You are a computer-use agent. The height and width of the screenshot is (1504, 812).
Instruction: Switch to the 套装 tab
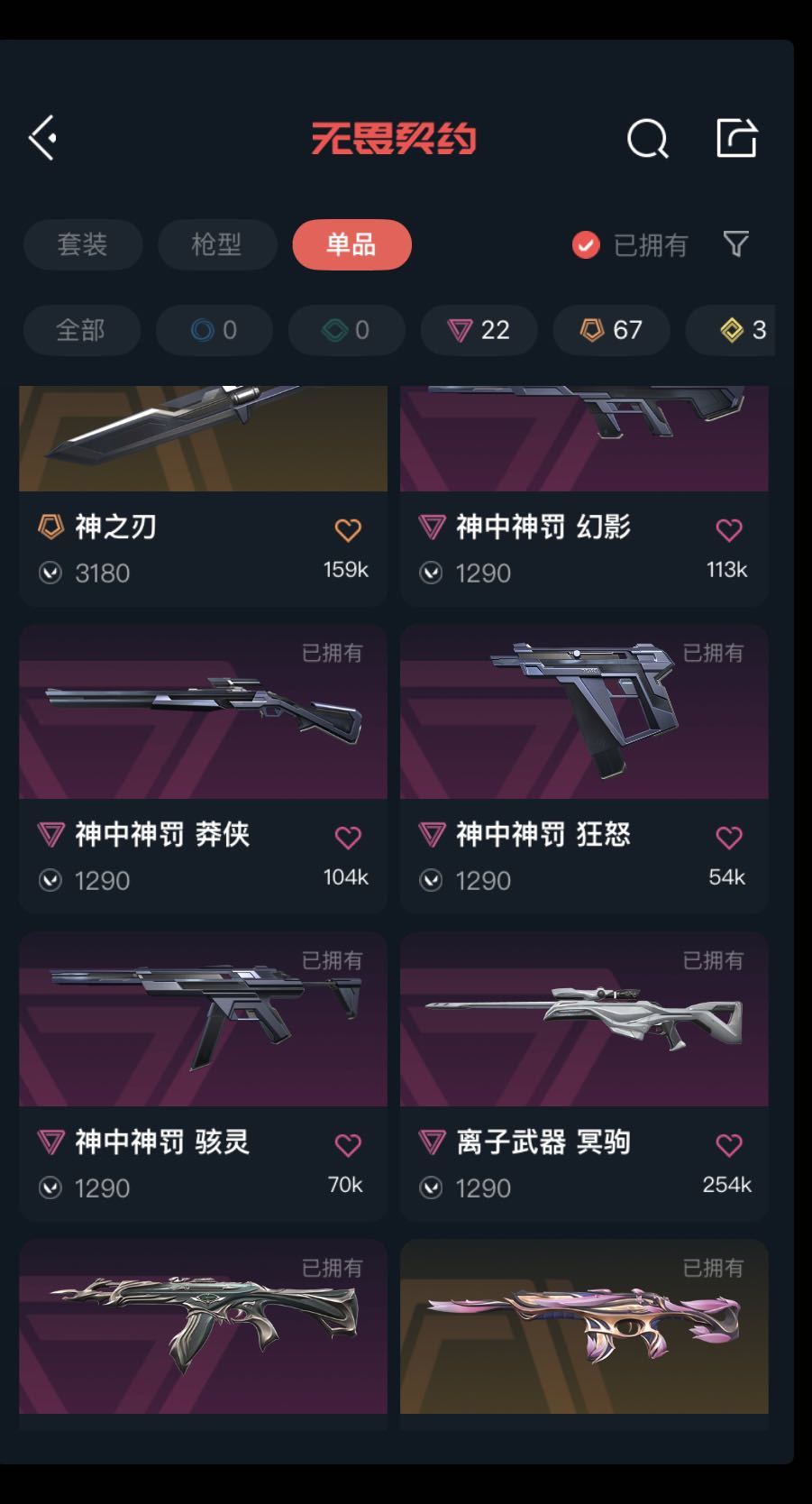[x=83, y=244]
